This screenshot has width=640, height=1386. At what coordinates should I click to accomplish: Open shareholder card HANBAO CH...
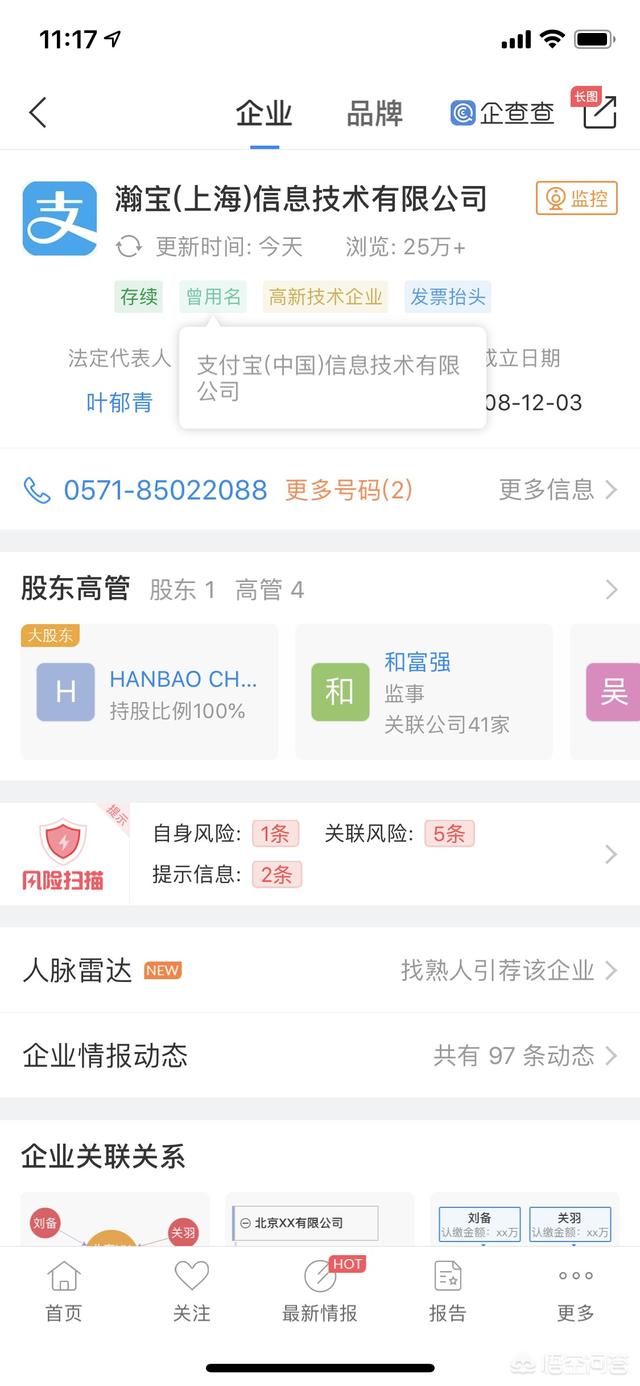[x=150, y=692]
